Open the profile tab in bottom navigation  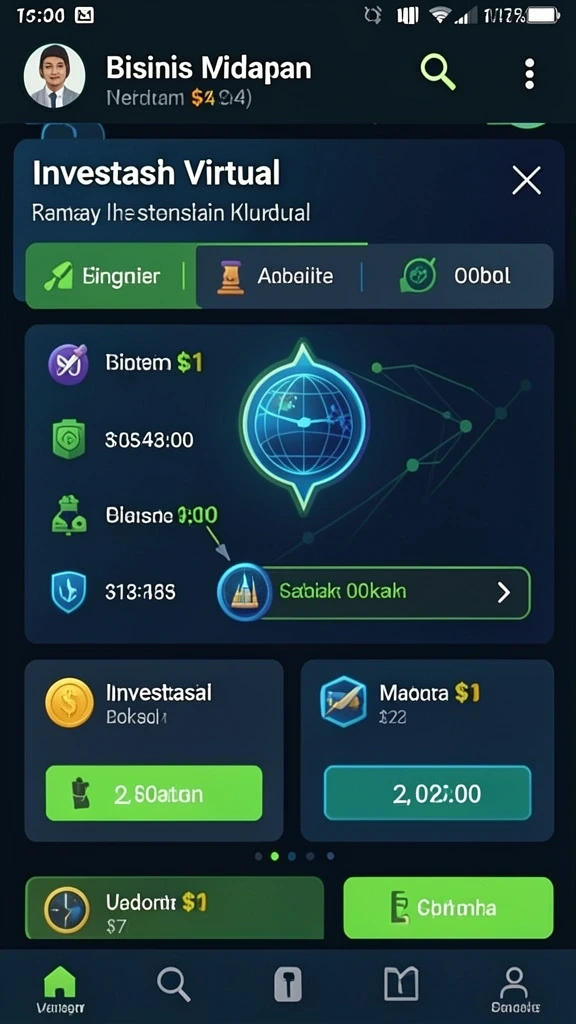click(x=514, y=989)
